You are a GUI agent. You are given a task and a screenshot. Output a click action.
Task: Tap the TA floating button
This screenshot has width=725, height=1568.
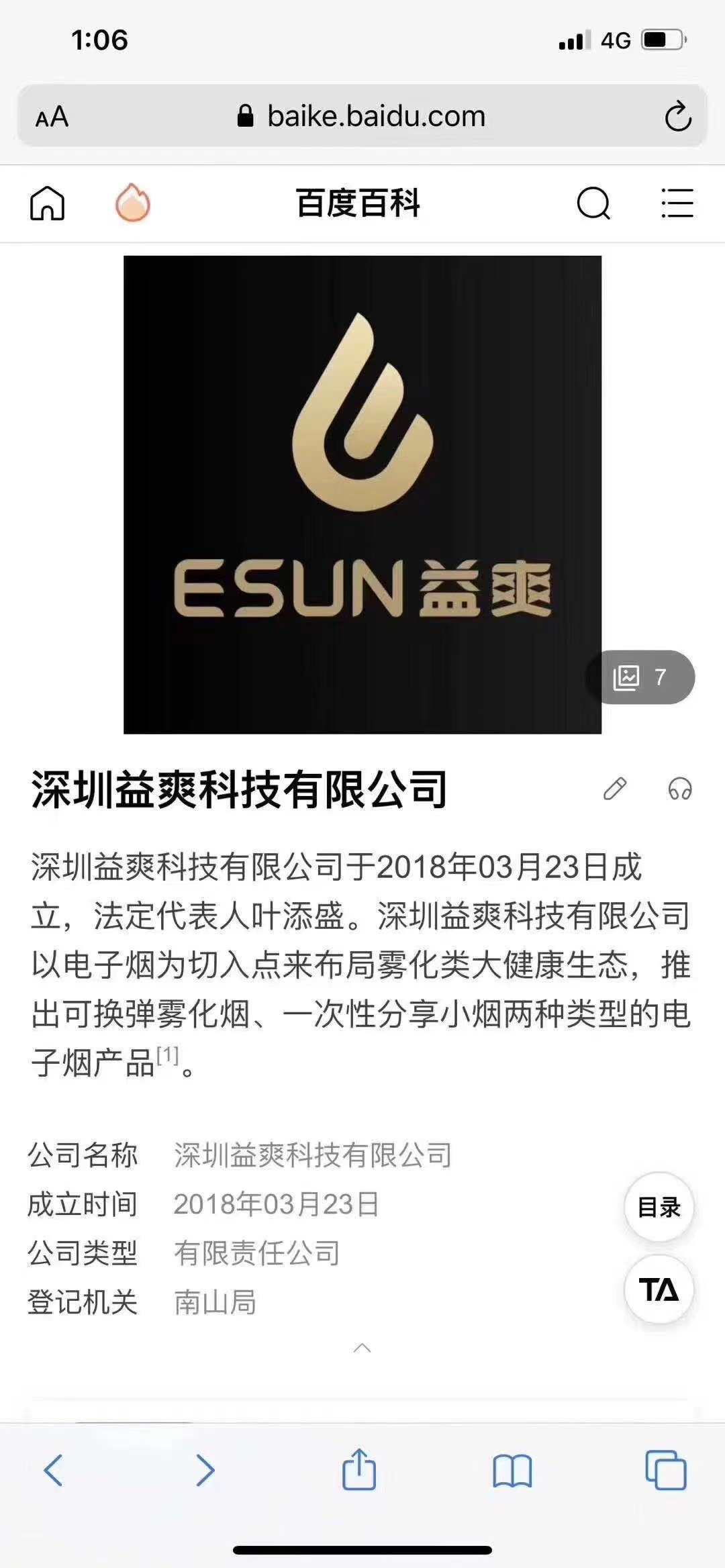pyautogui.click(x=659, y=1289)
